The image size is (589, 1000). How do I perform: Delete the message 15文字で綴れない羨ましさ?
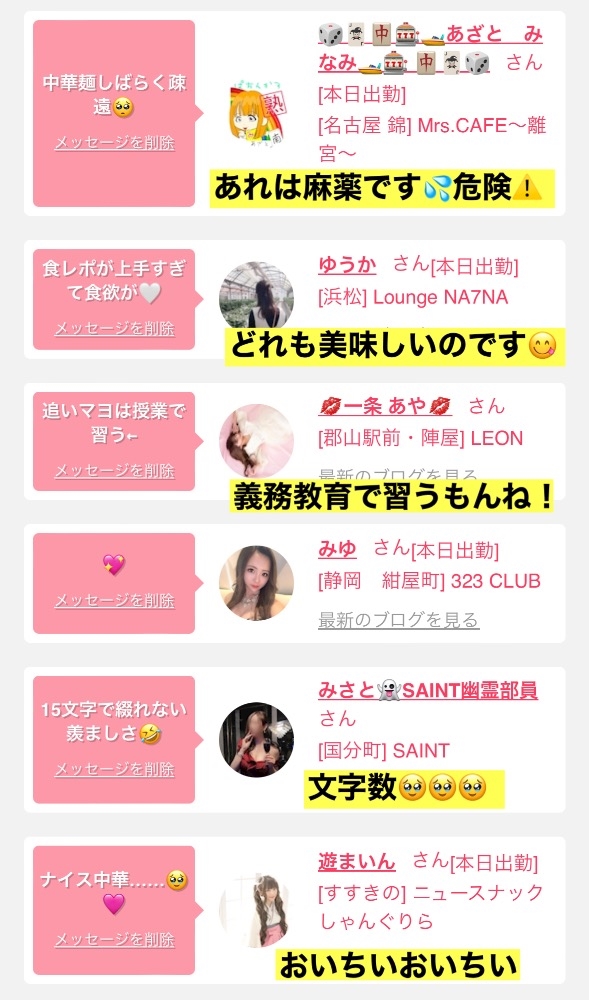[114, 769]
